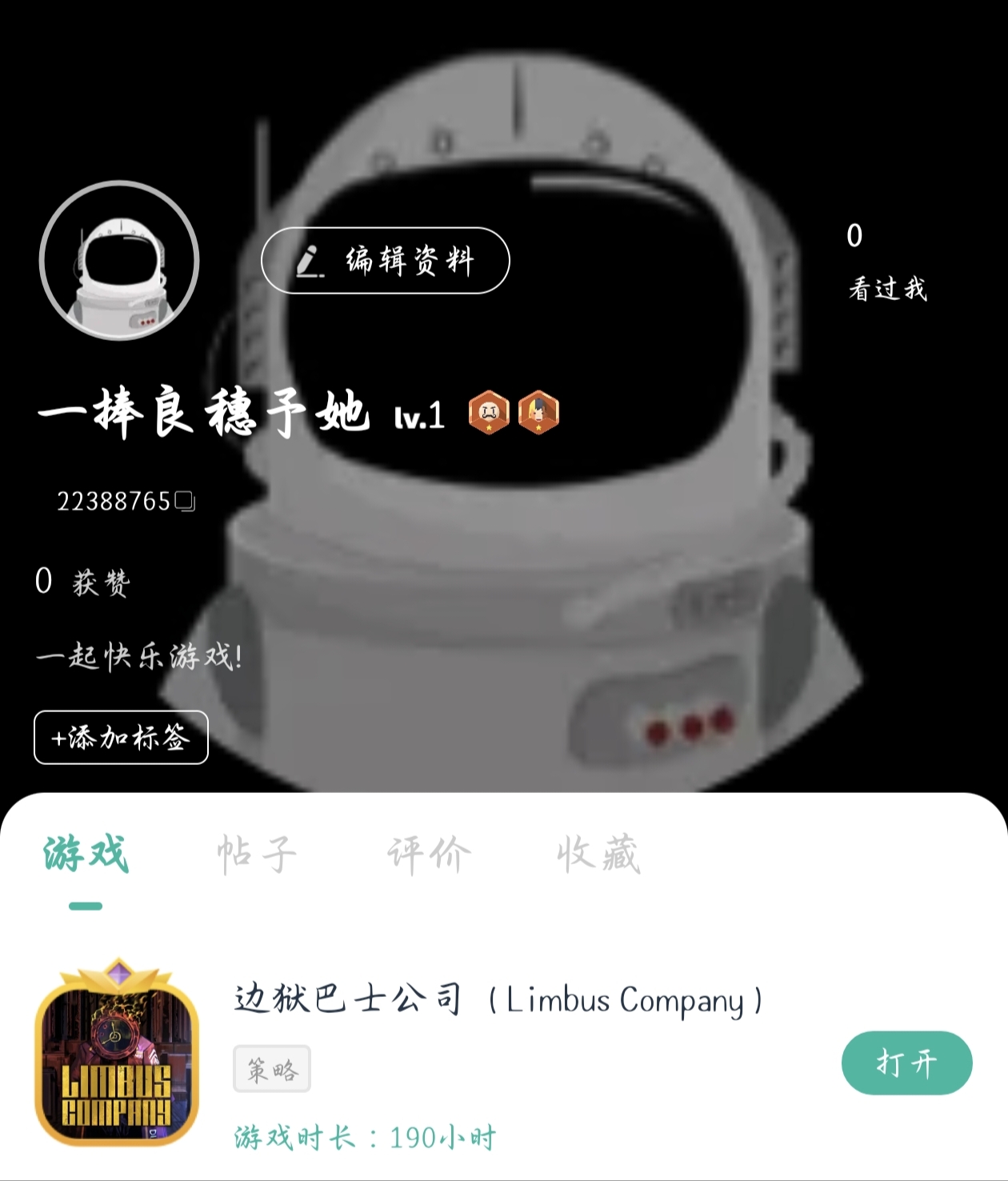Click the 编辑资料 edit profile button

pos(384,259)
